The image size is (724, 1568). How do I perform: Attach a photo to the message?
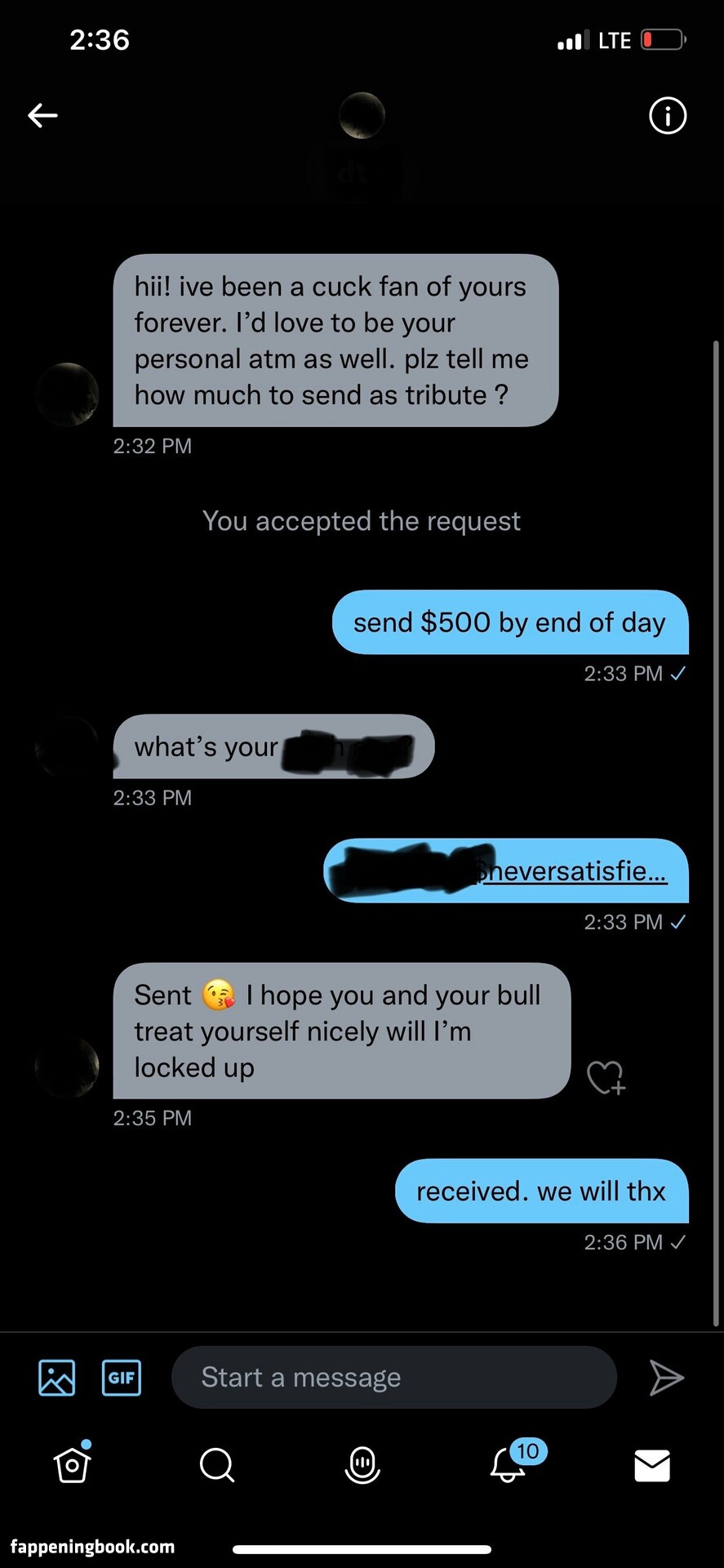point(56,1378)
